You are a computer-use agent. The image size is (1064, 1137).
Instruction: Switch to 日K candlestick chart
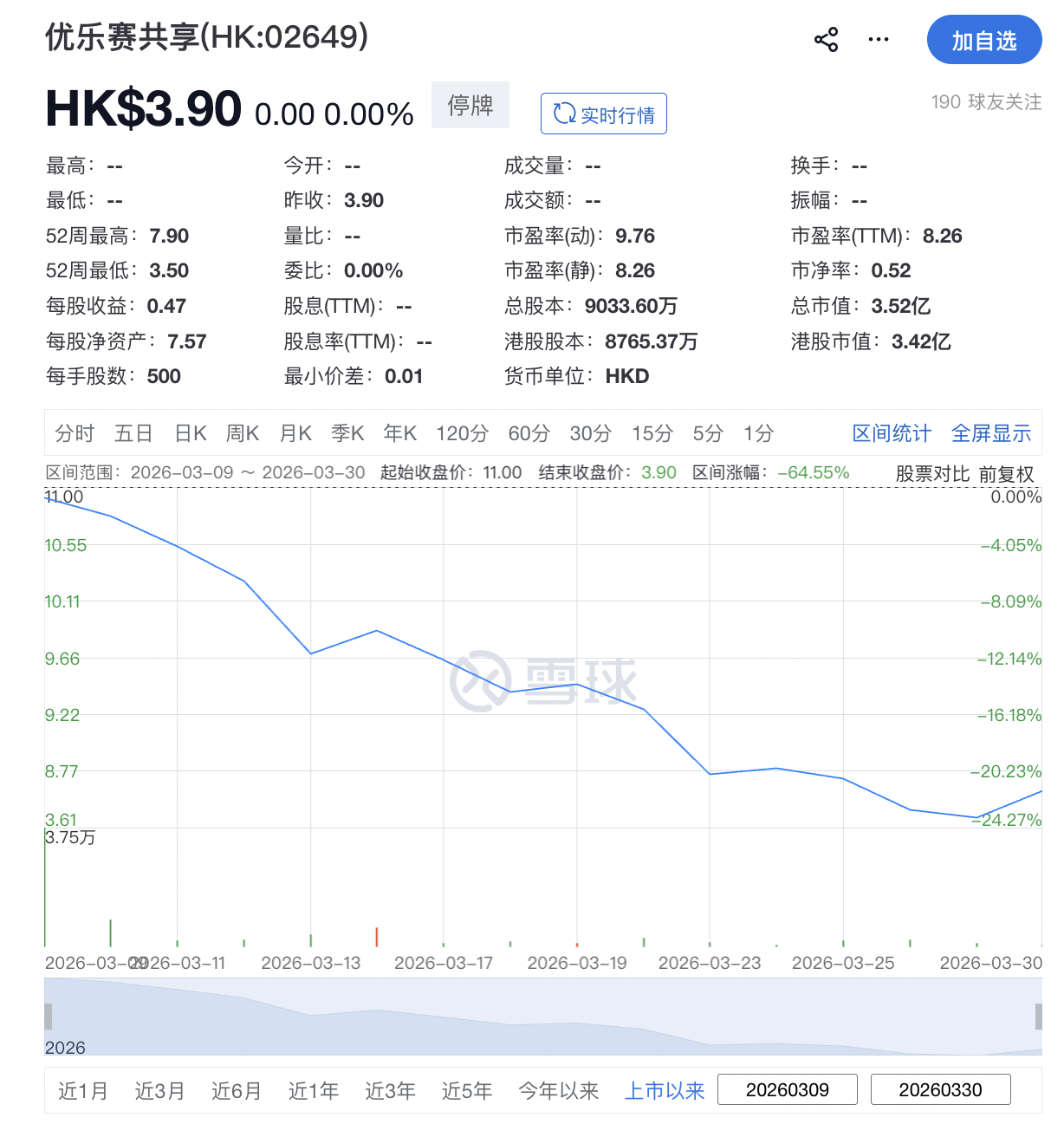pos(191,433)
